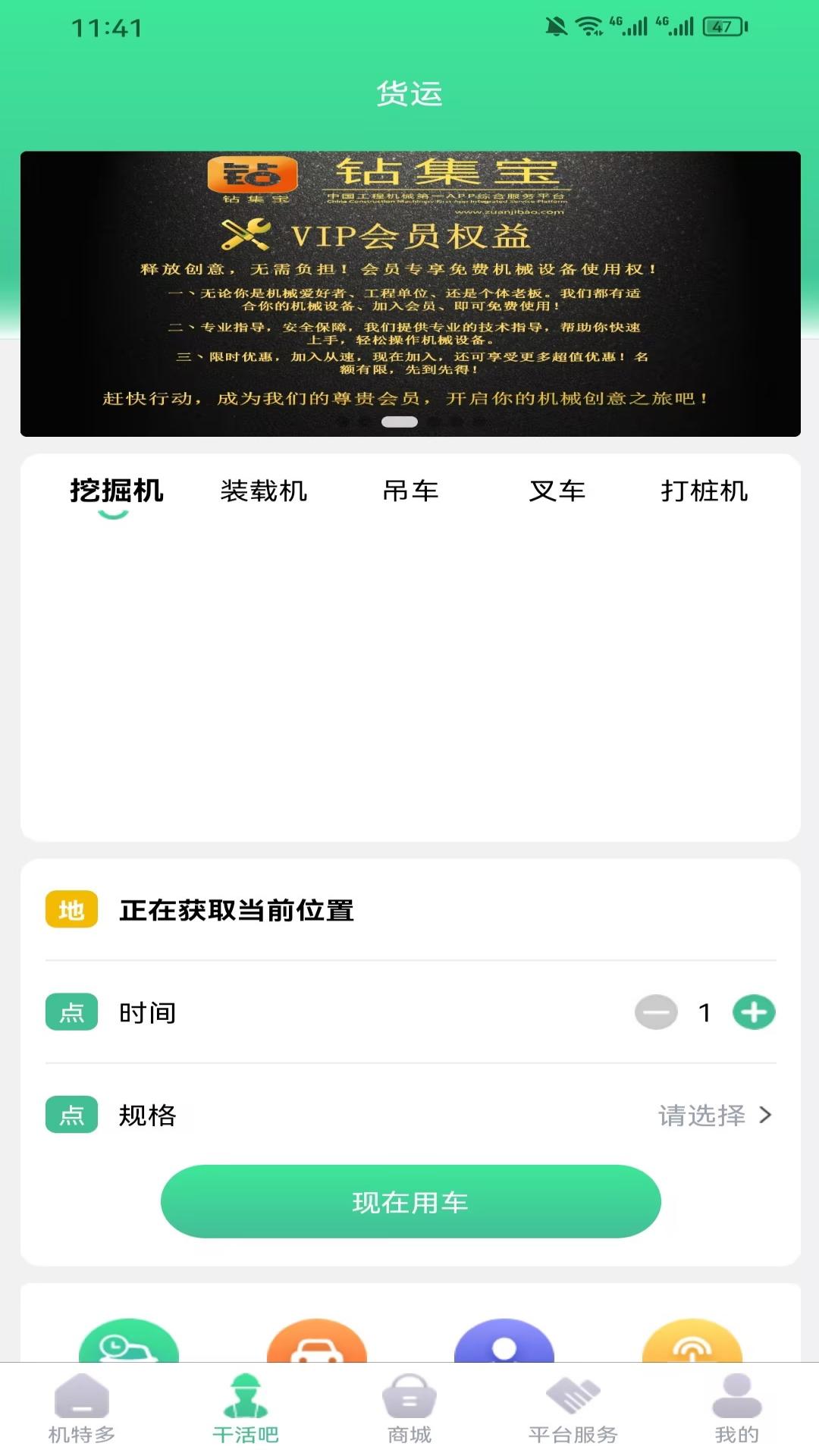Select the 干活吧 worker icon
The image size is (819, 1456).
244,1407
